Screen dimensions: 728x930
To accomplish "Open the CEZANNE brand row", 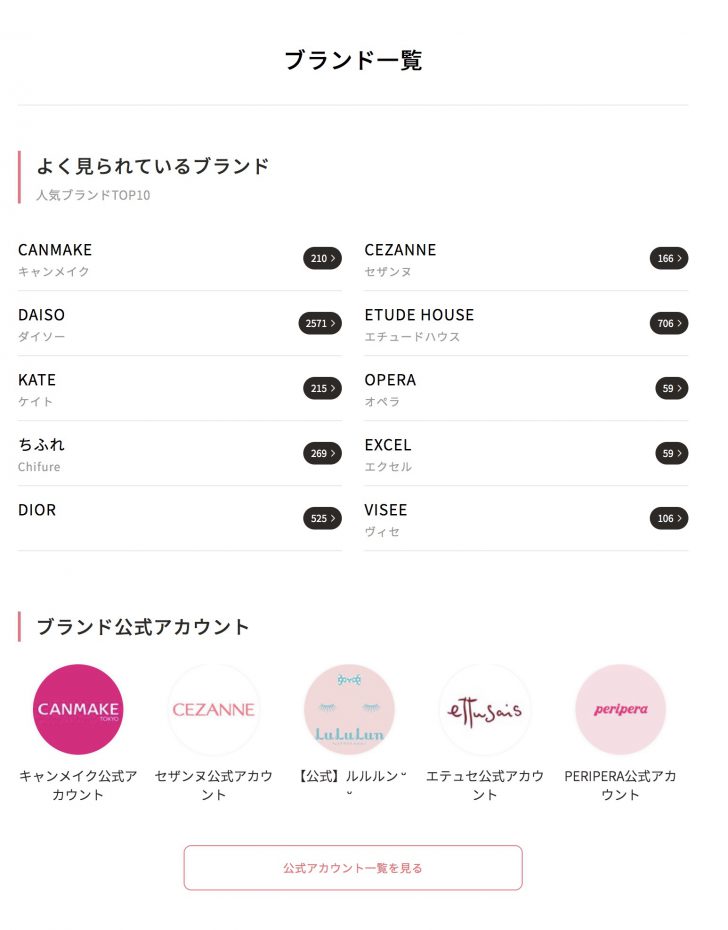I will pos(526,258).
